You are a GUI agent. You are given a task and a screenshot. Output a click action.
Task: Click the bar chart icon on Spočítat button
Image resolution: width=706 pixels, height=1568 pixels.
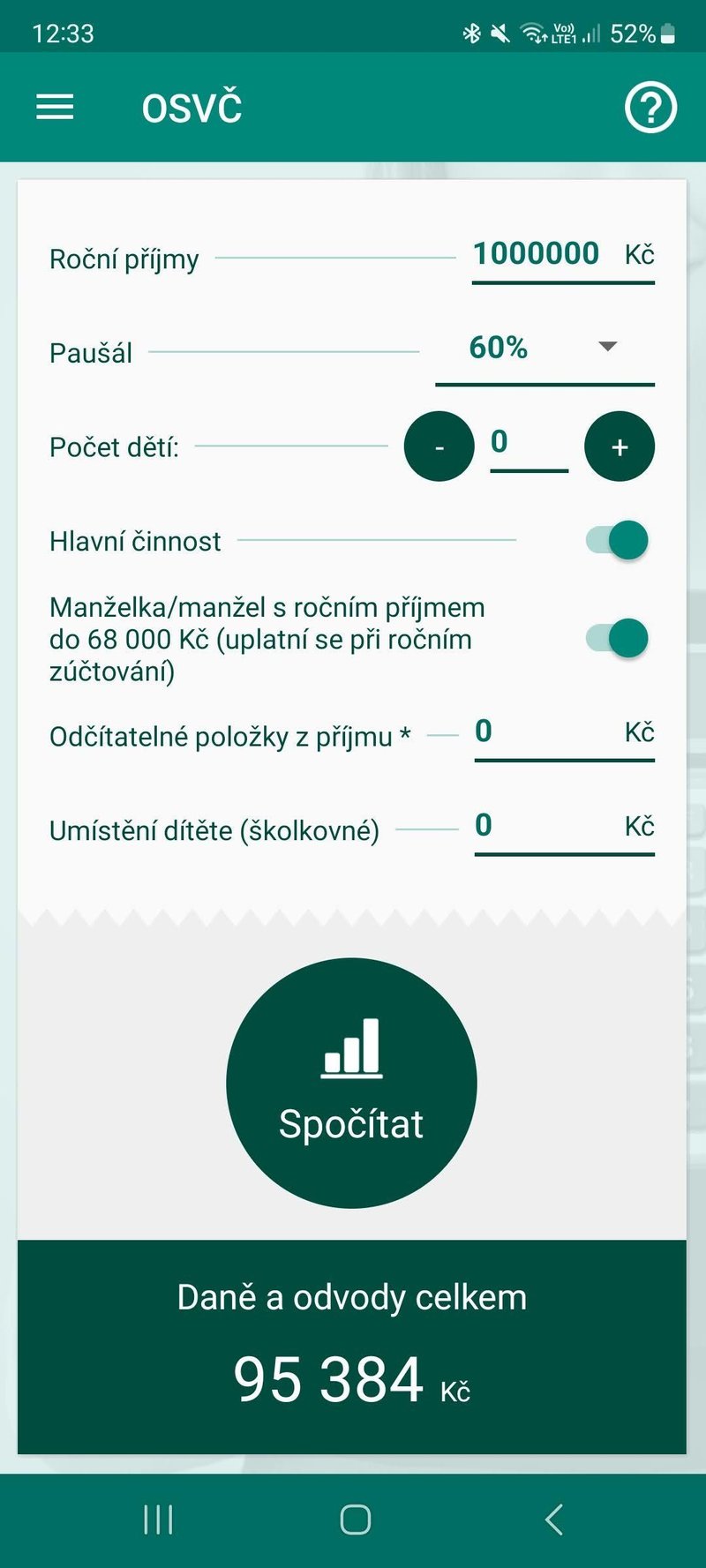pos(351,1050)
